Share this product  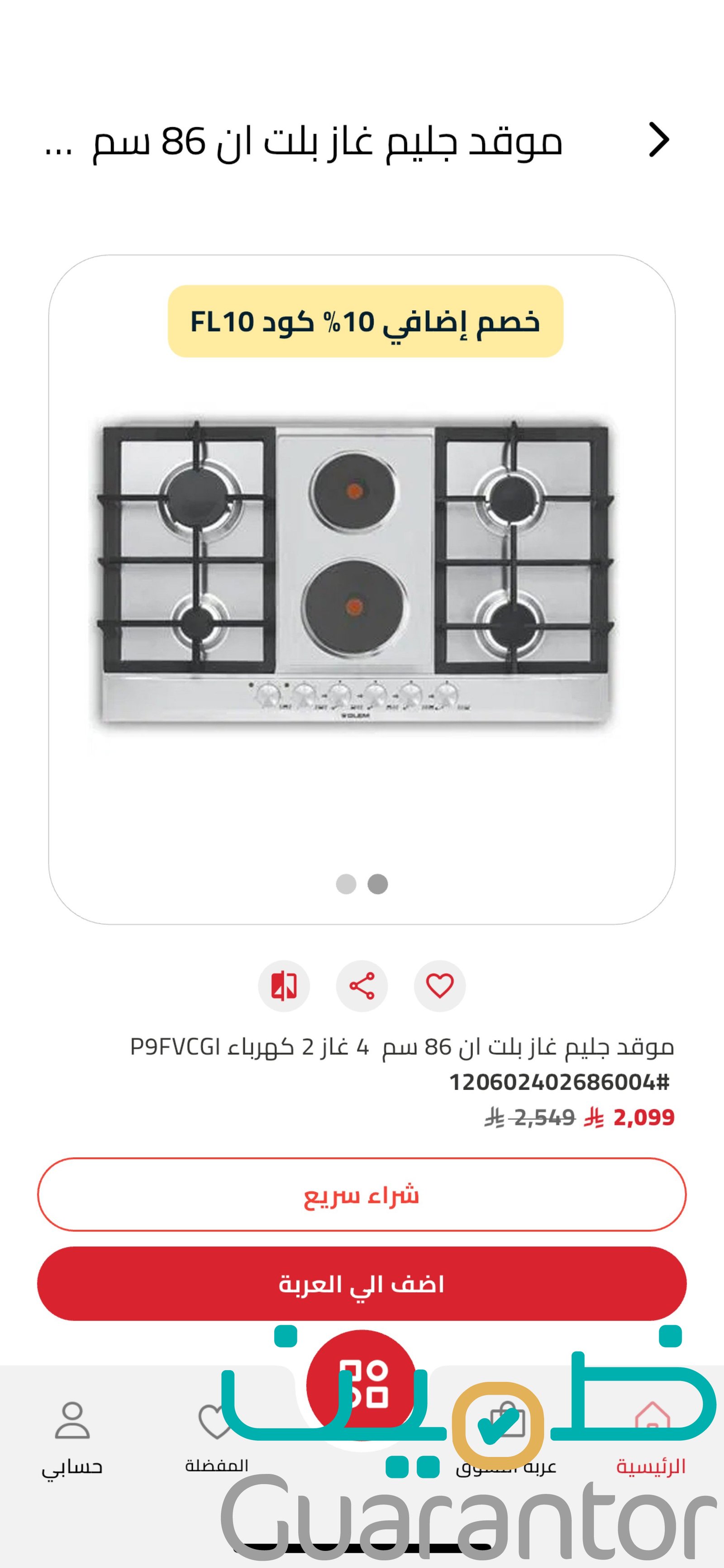362,985
